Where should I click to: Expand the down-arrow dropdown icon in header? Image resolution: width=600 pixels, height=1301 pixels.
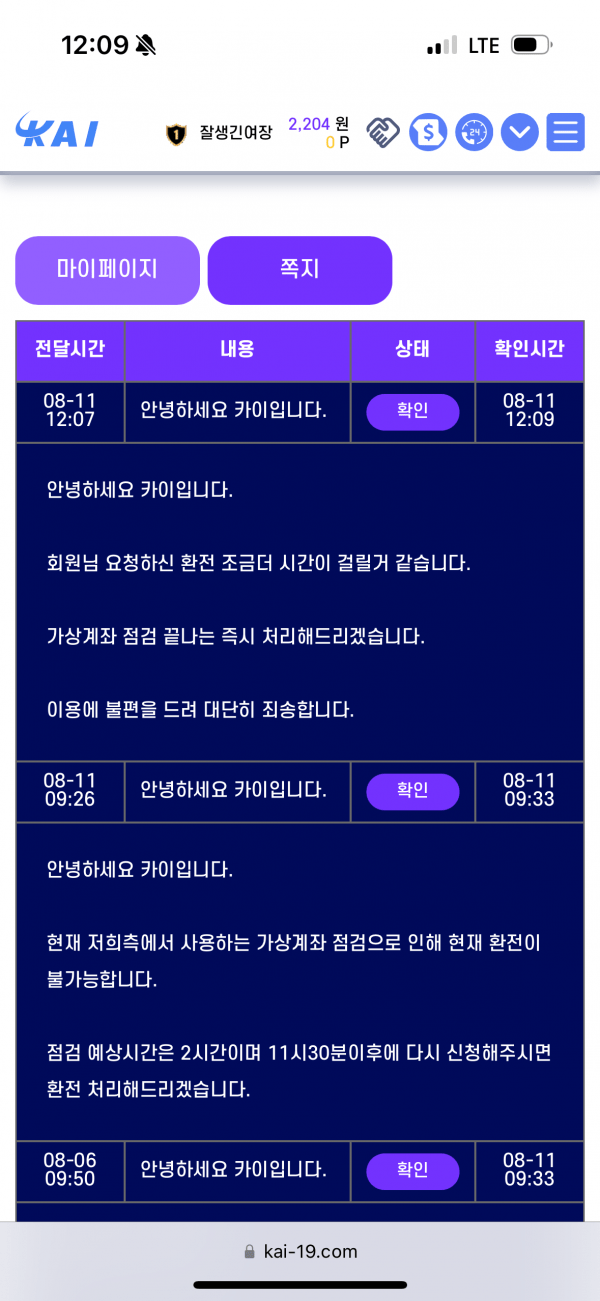click(x=520, y=132)
